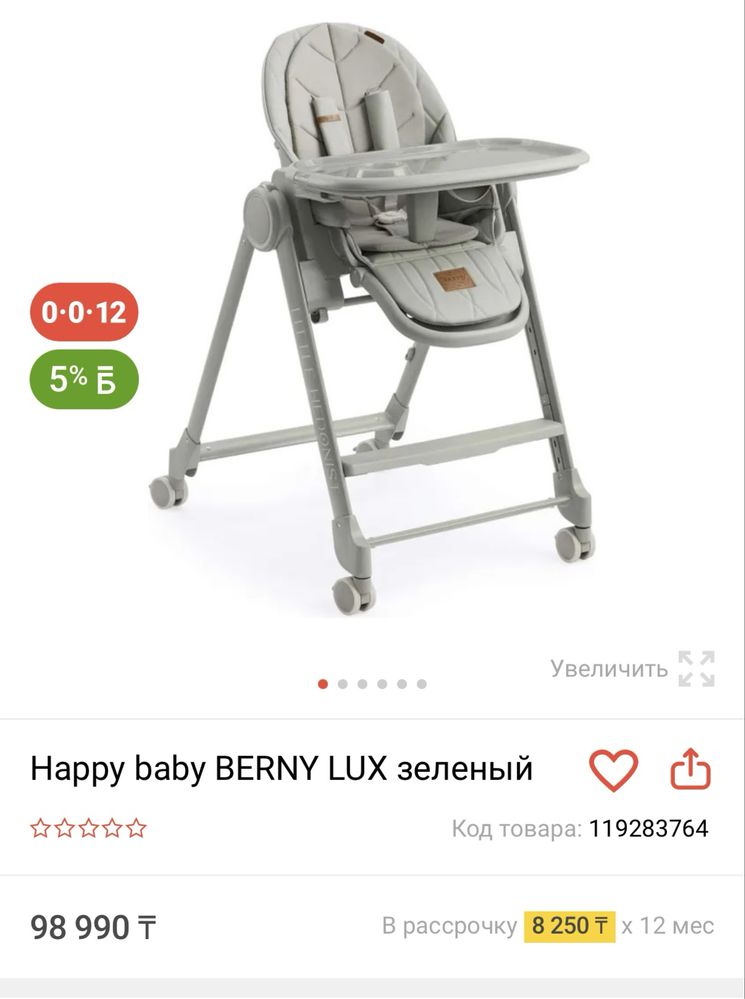Add Happy baby BERNY LUX to favorites
745x999 pixels.
(612, 770)
